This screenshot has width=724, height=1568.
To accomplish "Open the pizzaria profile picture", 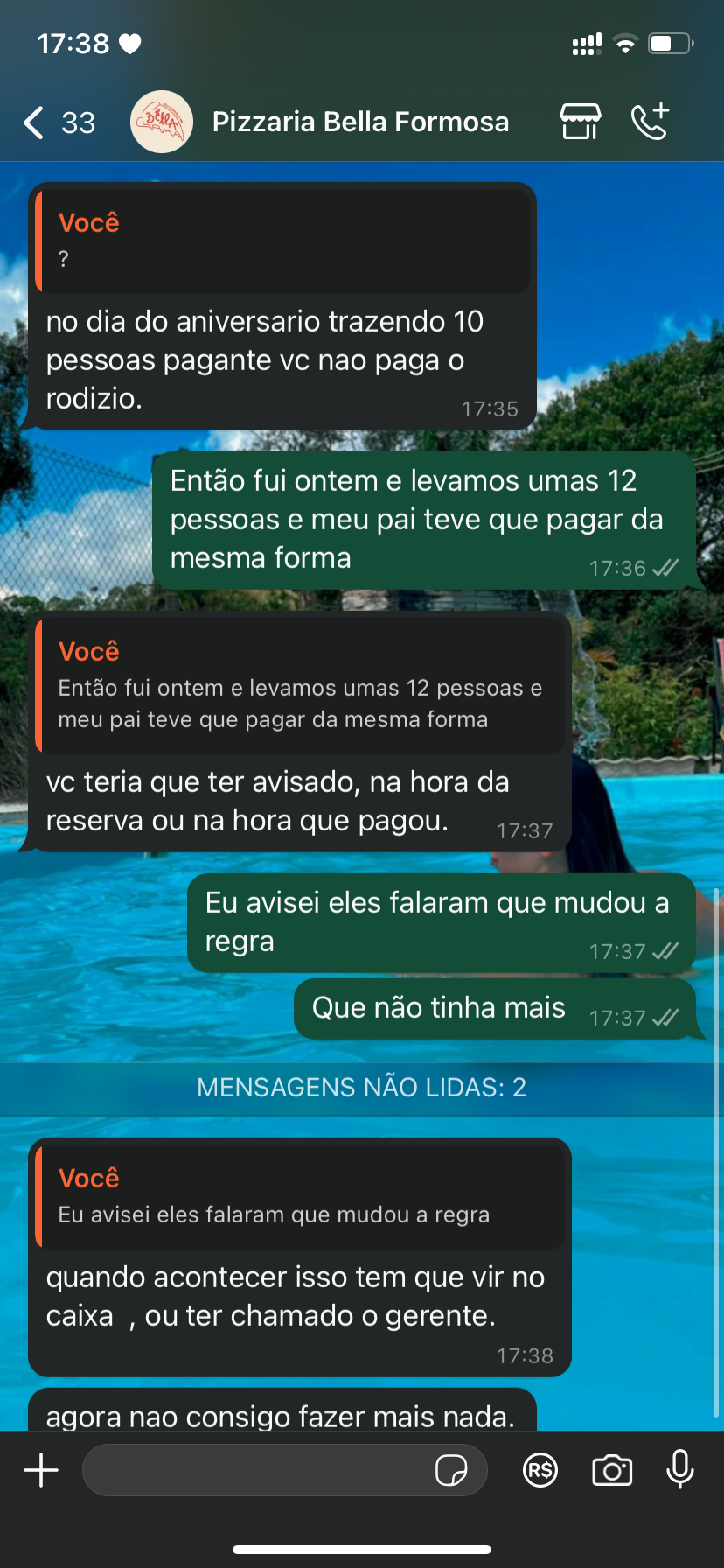I will click(162, 122).
